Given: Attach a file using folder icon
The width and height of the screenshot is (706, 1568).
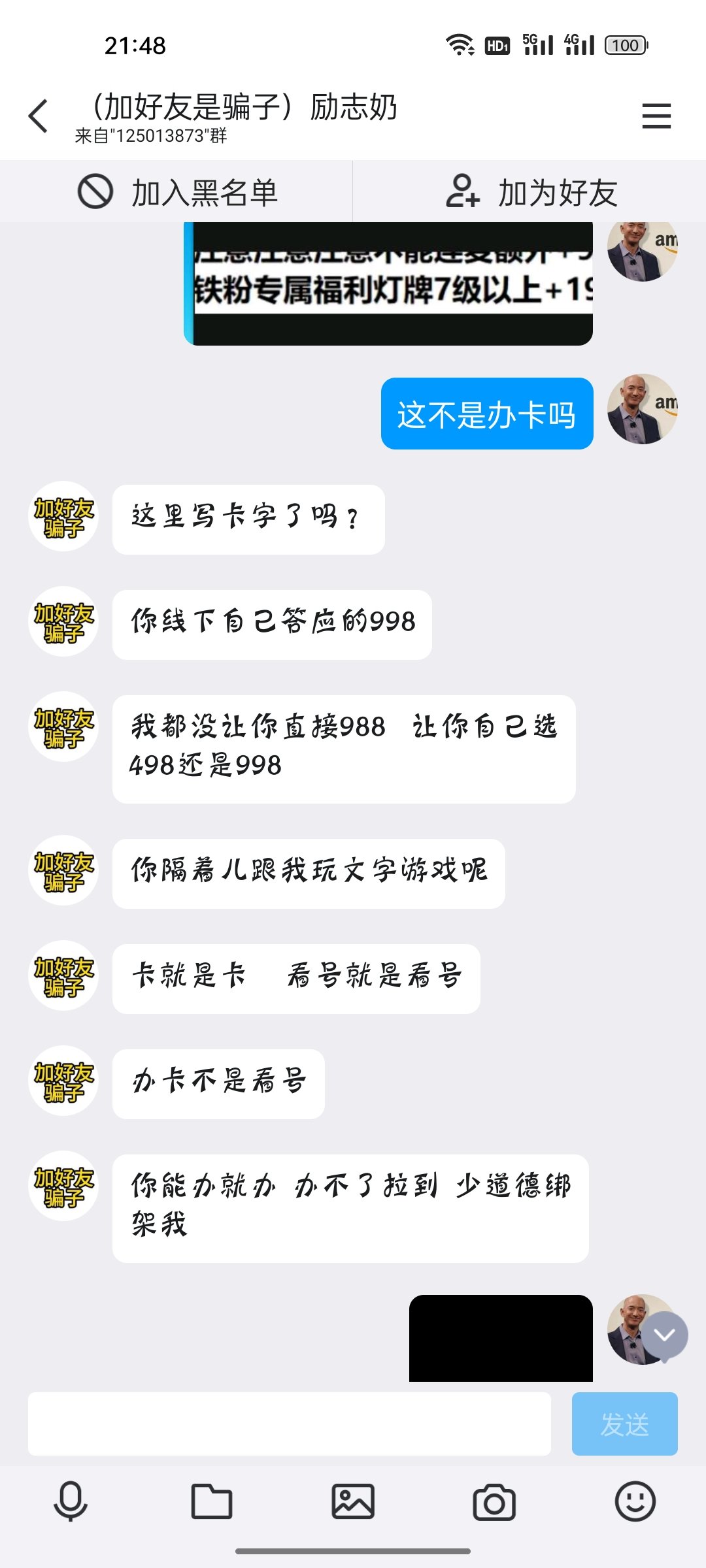Looking at the screenshot, I should point(211,1501).
